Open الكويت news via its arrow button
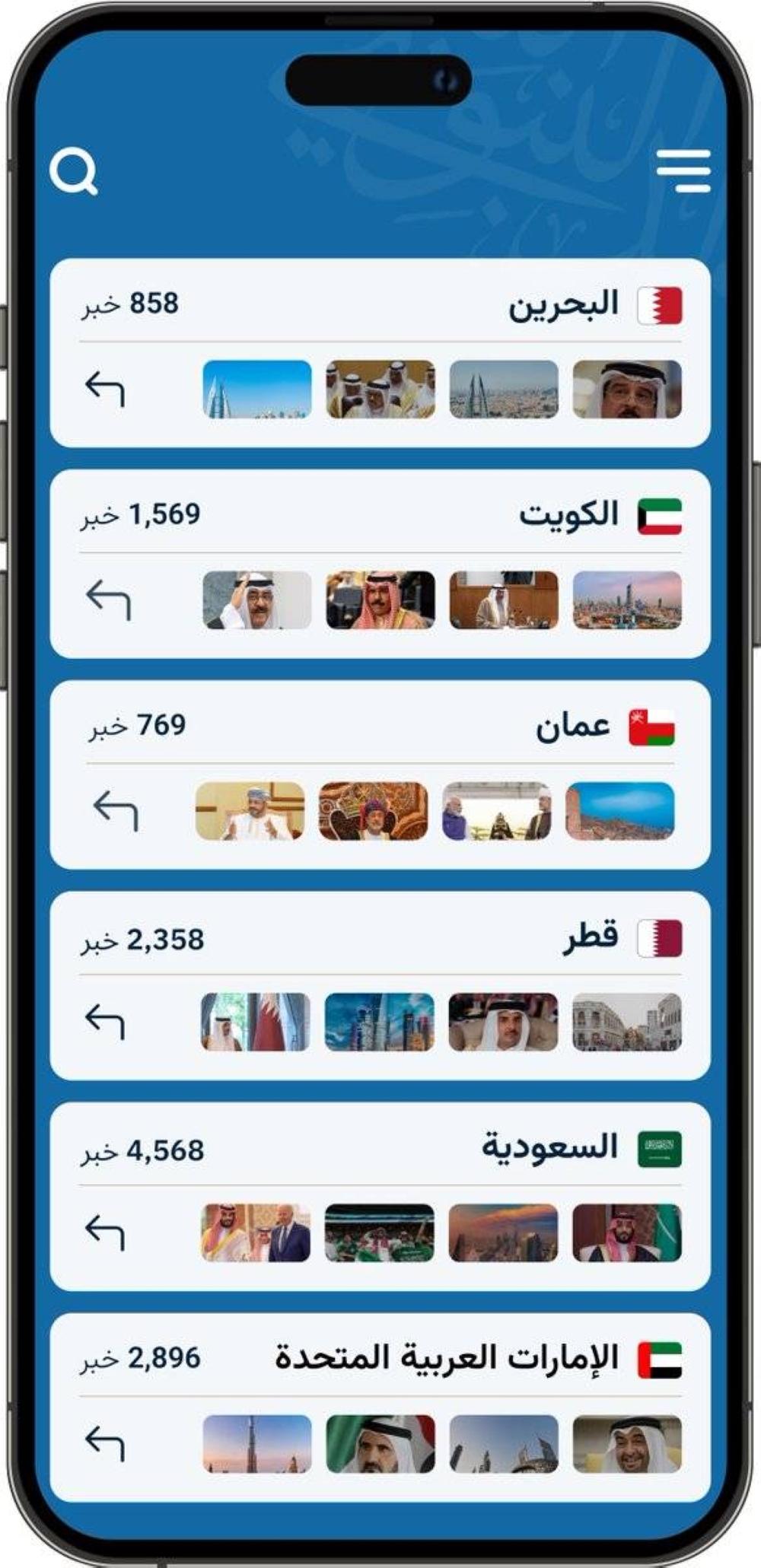The height and width of the screenshot is (1568, 761). coord(109,600)
